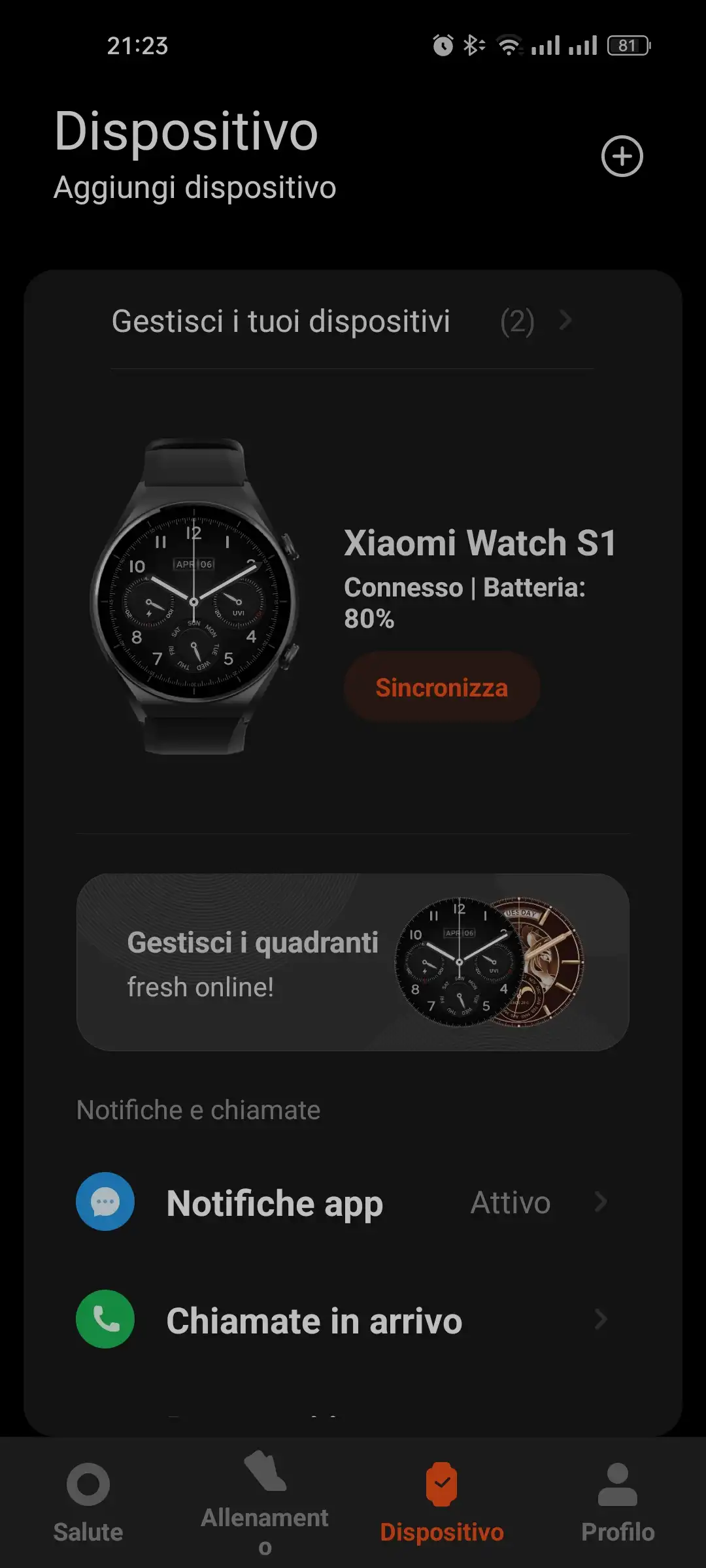Viewport: 706px width, 1568px height.
Task: Open the Xiaomi Watch S1 device card
Action: [480, 544]
